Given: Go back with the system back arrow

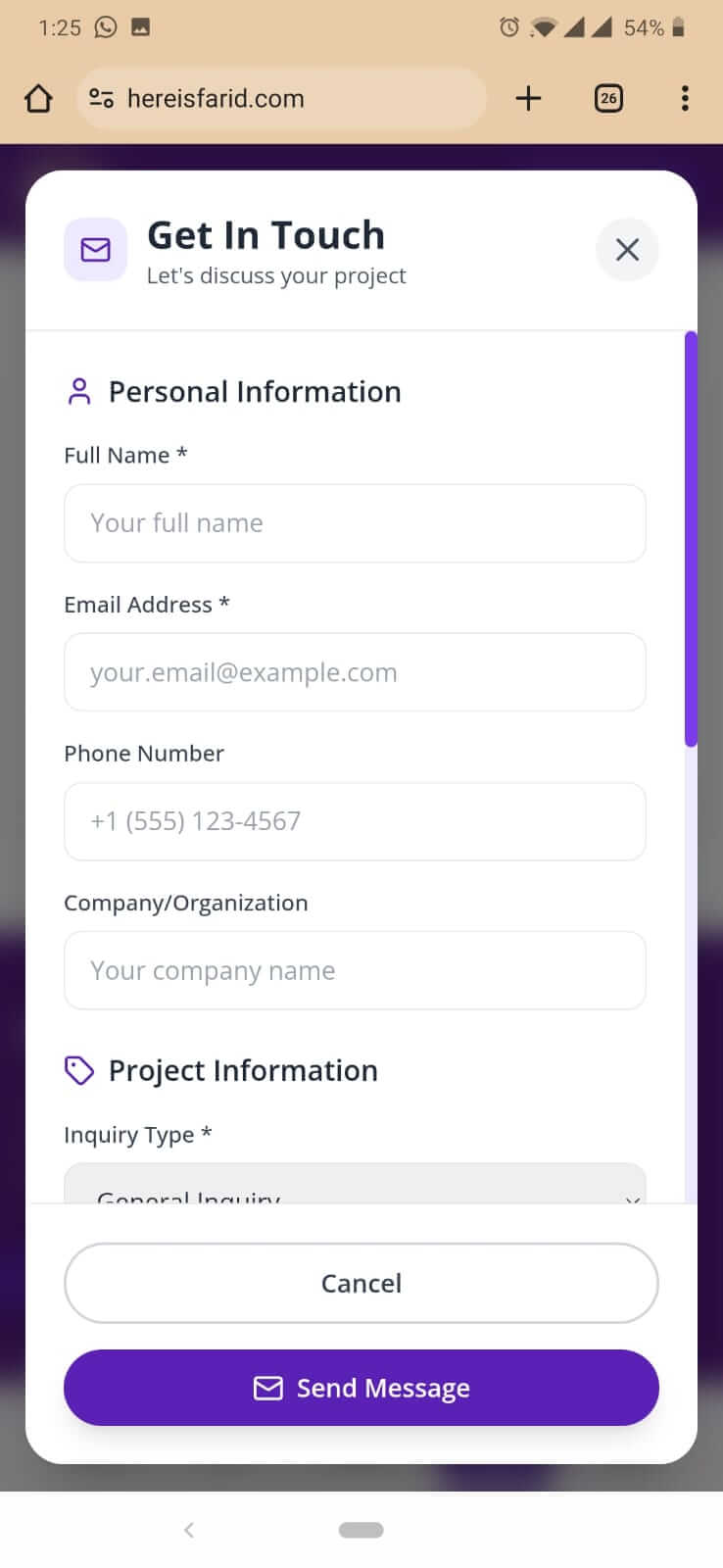Looking at the screenshot, I should tap(189, 1530).
